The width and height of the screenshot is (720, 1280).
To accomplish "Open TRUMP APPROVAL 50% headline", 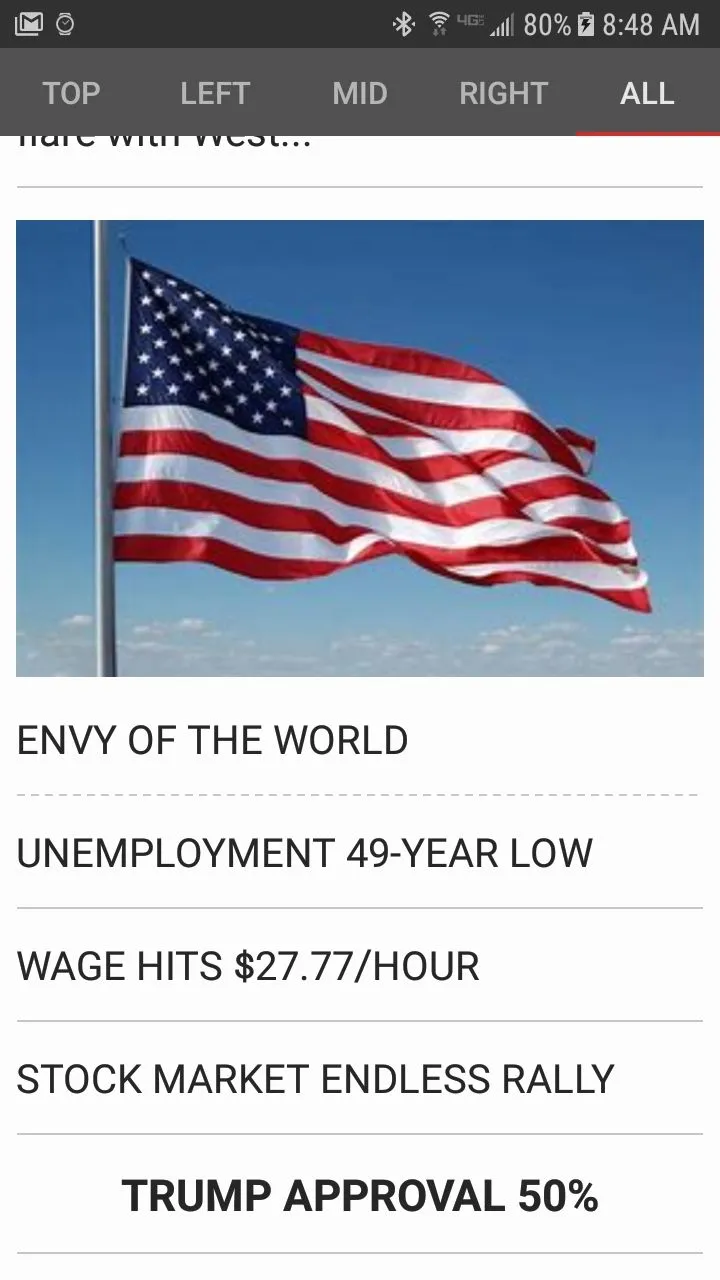I will [360, 1195].
